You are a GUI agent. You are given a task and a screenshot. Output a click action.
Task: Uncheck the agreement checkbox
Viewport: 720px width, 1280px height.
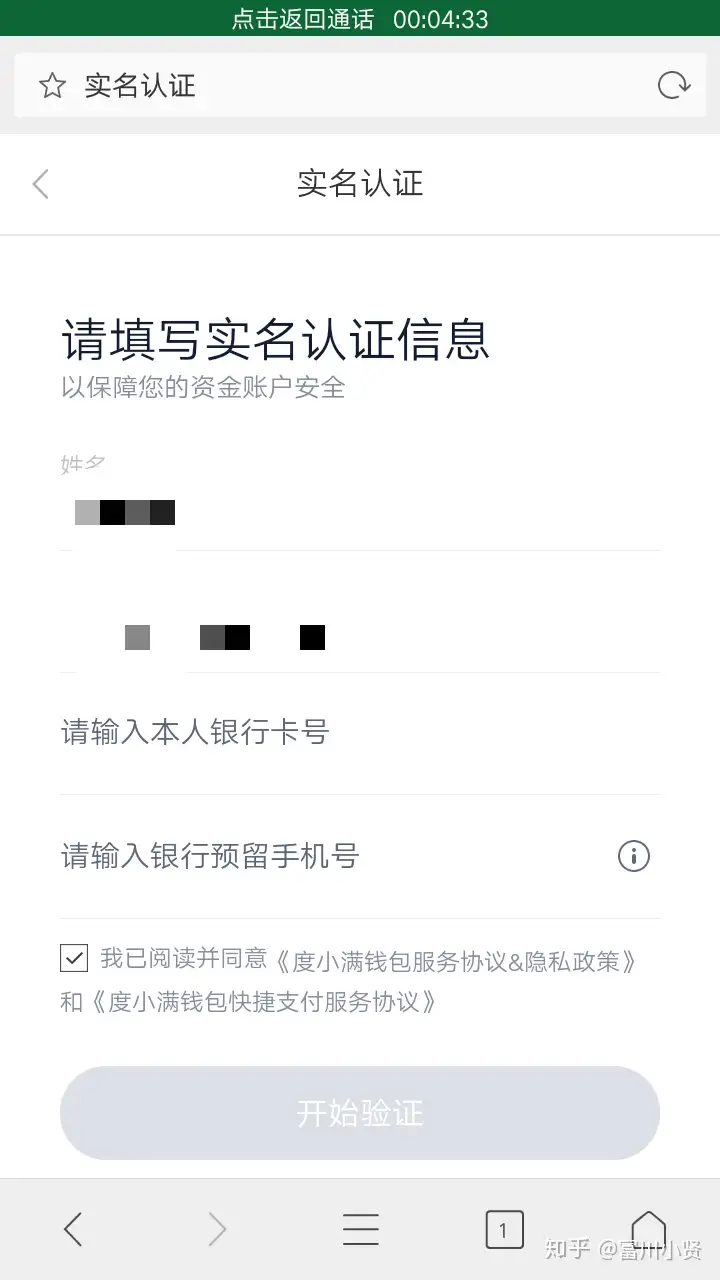pos(74,958)
